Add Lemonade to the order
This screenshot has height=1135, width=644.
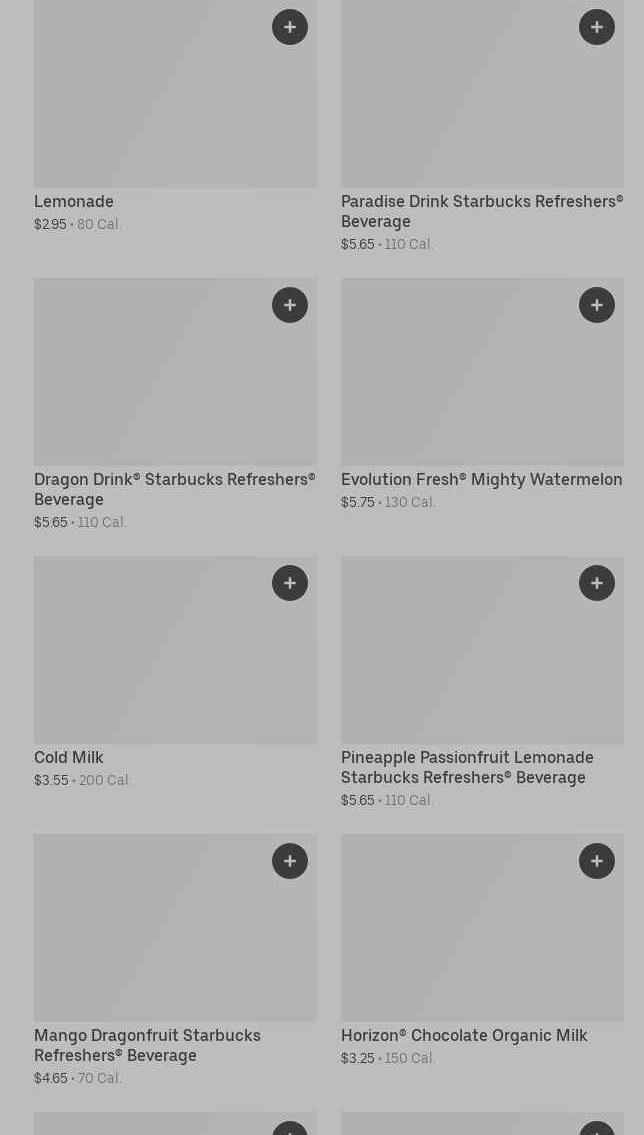click(x=290, y=27)
